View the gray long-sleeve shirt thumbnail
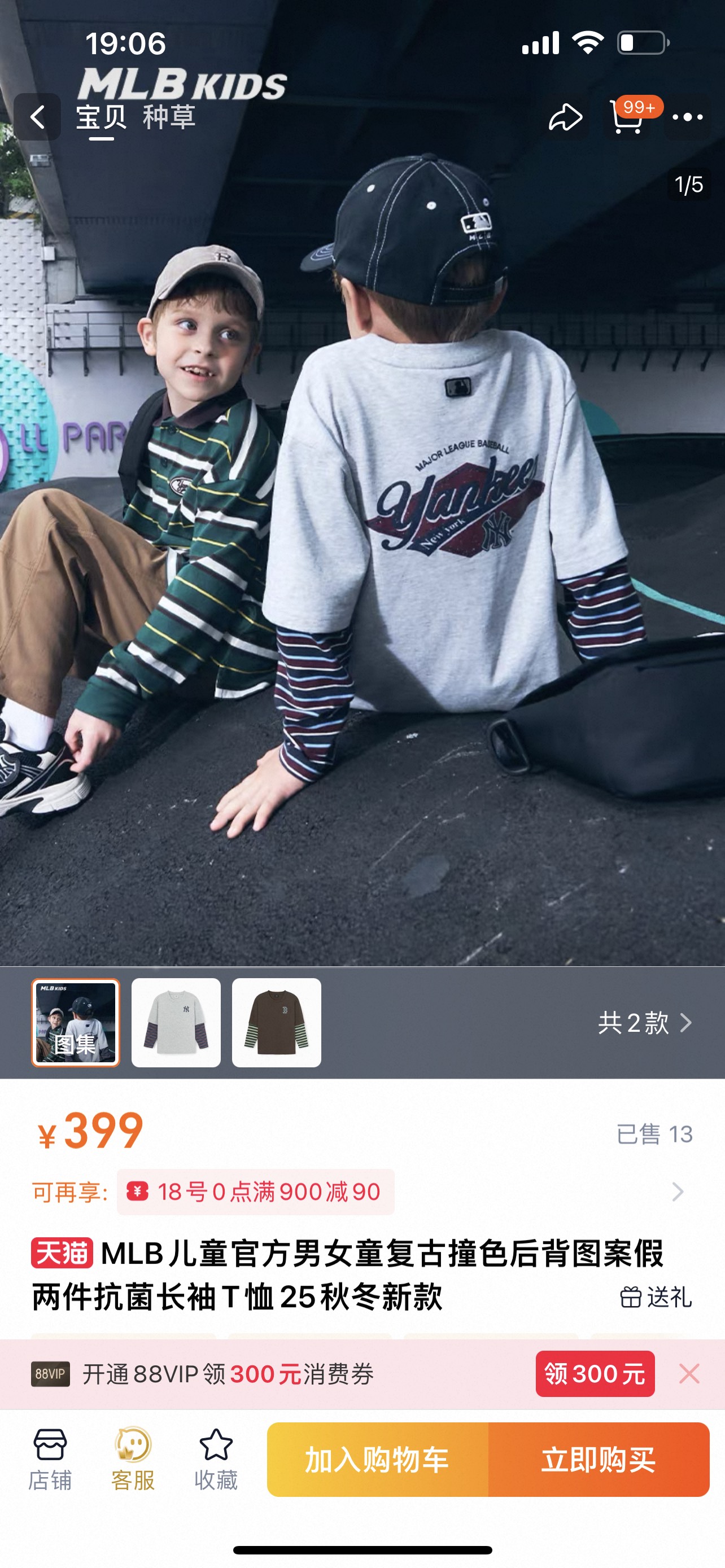The image size is (725, 1568). [176, 1023]
